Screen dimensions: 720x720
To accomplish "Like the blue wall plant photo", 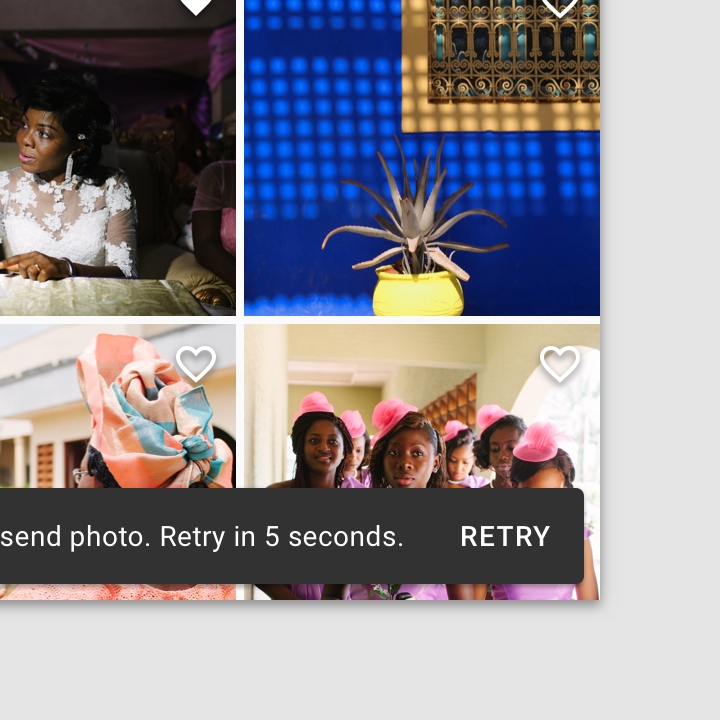I will pyautogui.click(x=560, y=6).
